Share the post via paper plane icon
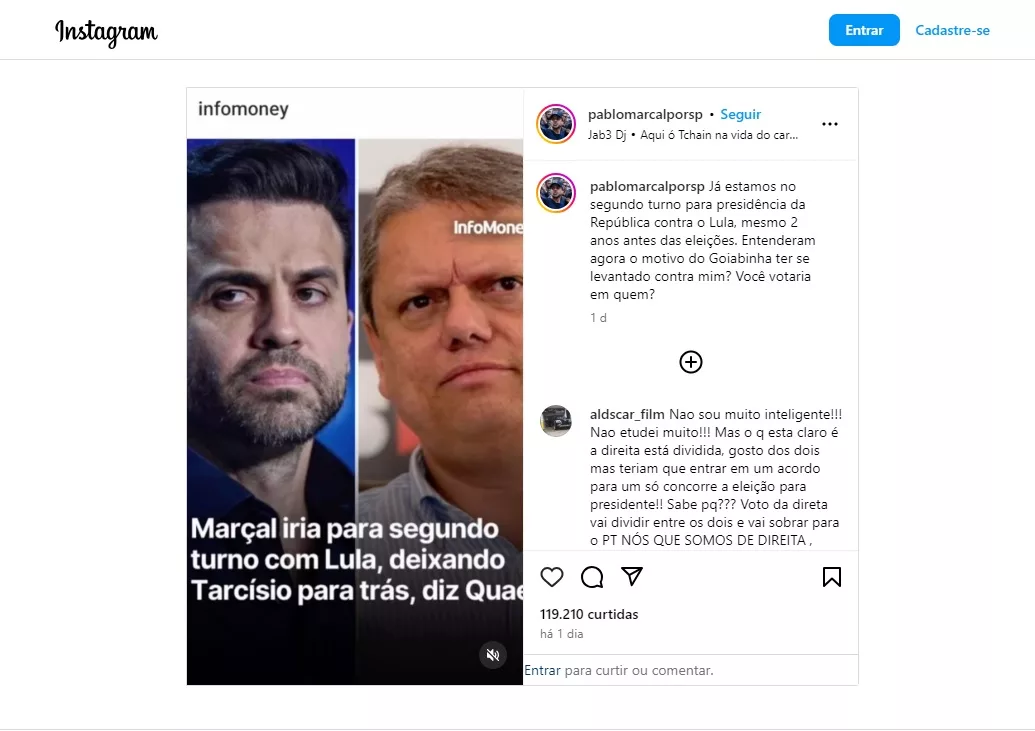Viewport: 1035px width, 731px height. [631, 577]
